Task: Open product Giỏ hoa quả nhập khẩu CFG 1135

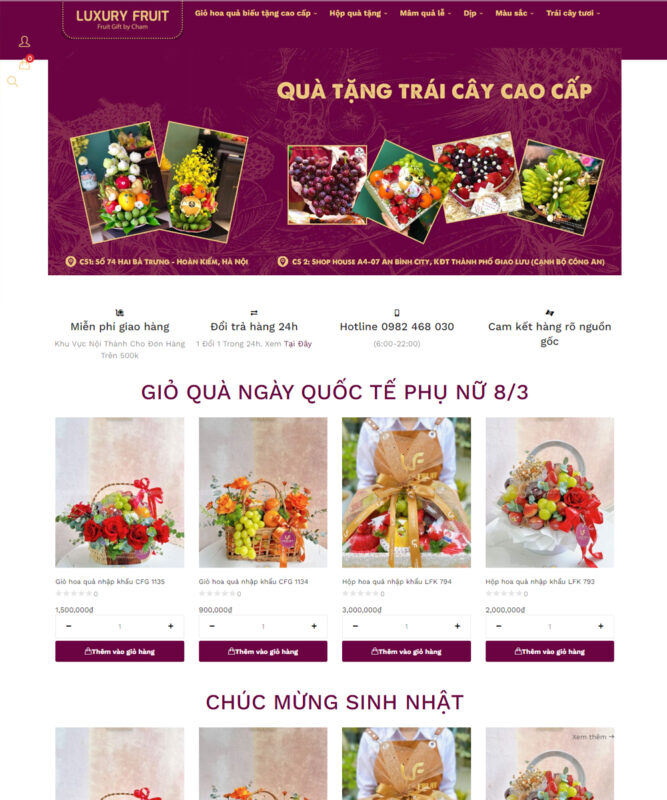Action: click(110, 581)
